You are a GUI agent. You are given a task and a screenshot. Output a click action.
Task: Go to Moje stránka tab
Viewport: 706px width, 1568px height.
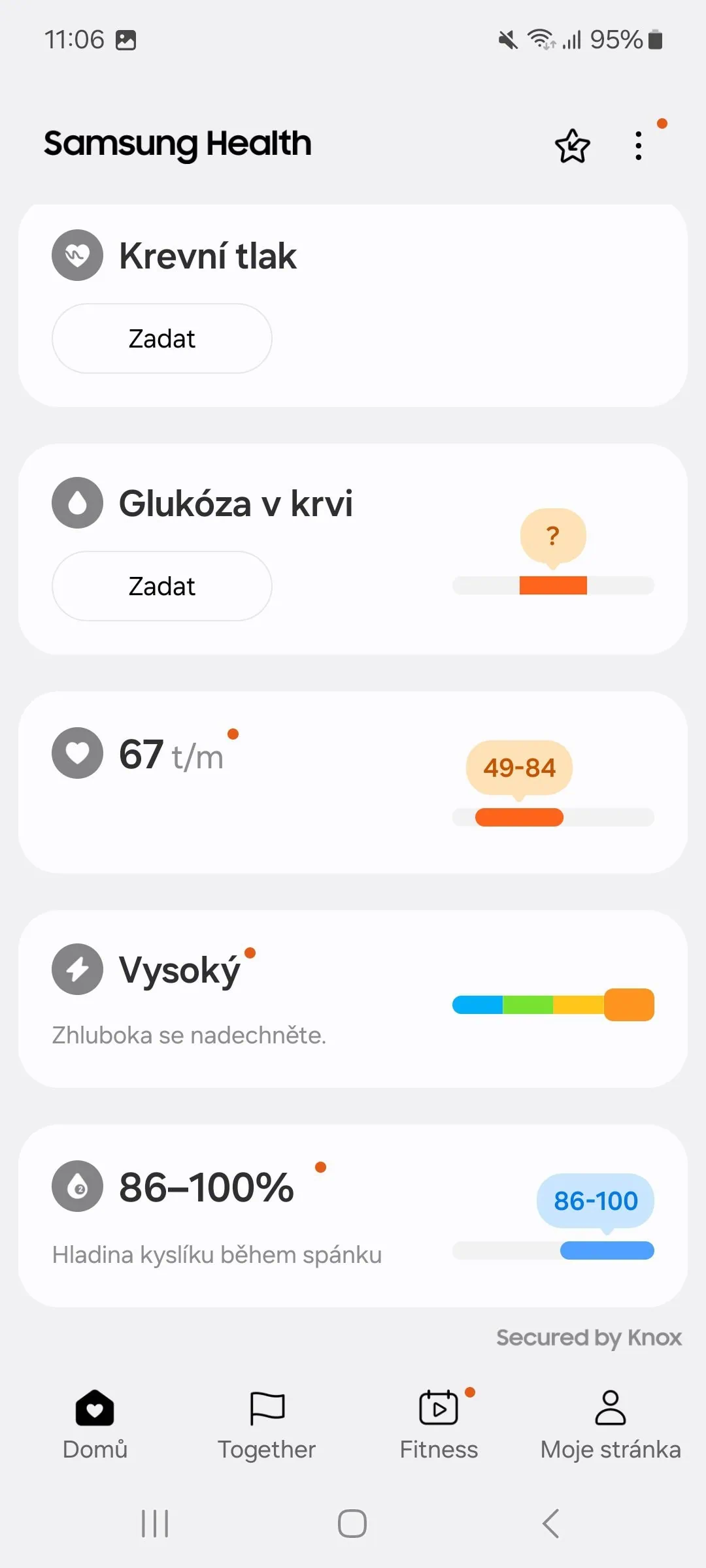click(x=611, y=1424)
